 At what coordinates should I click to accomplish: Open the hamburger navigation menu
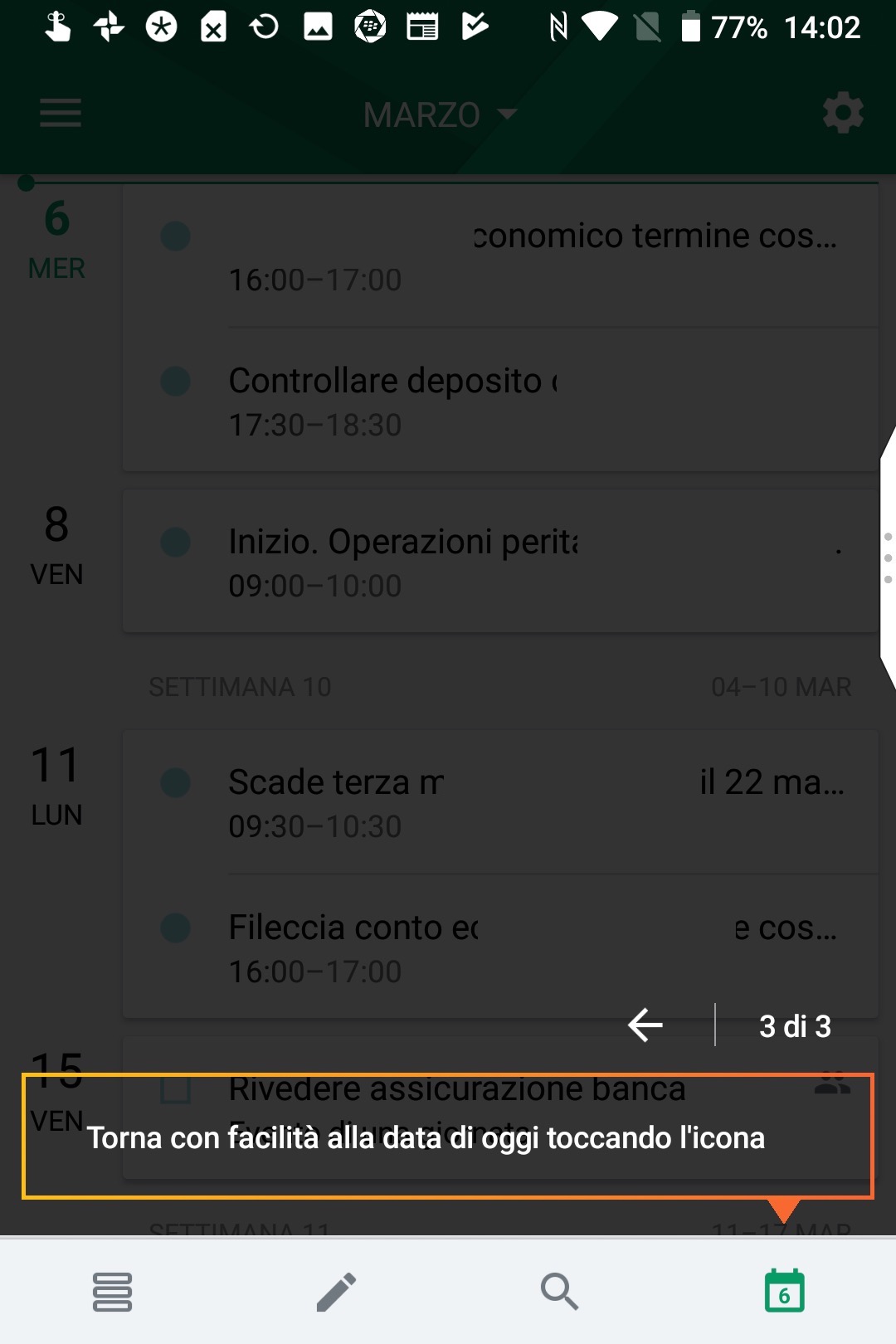click(x=61, y=114)
